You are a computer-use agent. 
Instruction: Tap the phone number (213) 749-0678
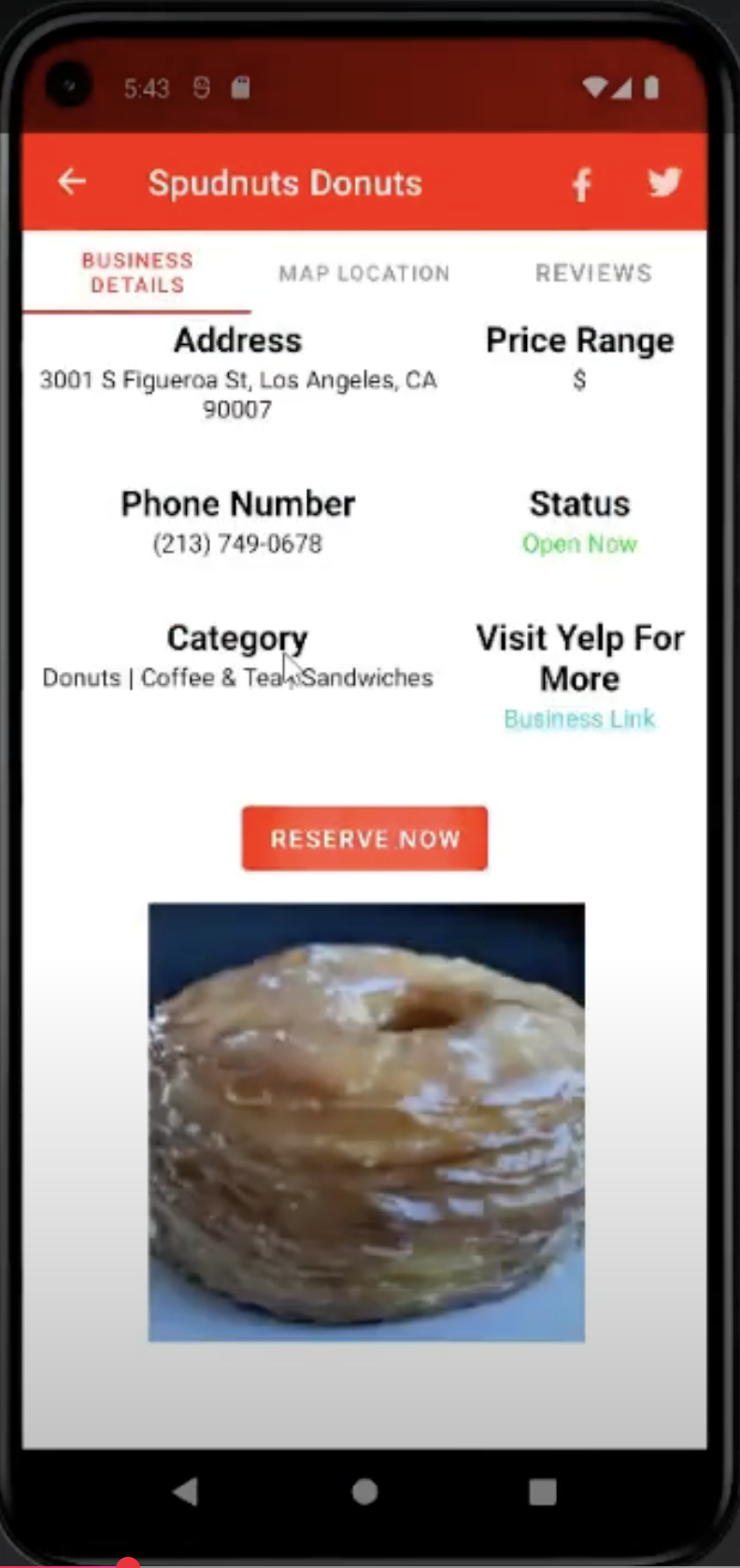pyautogui.click(x=237, y=544)
